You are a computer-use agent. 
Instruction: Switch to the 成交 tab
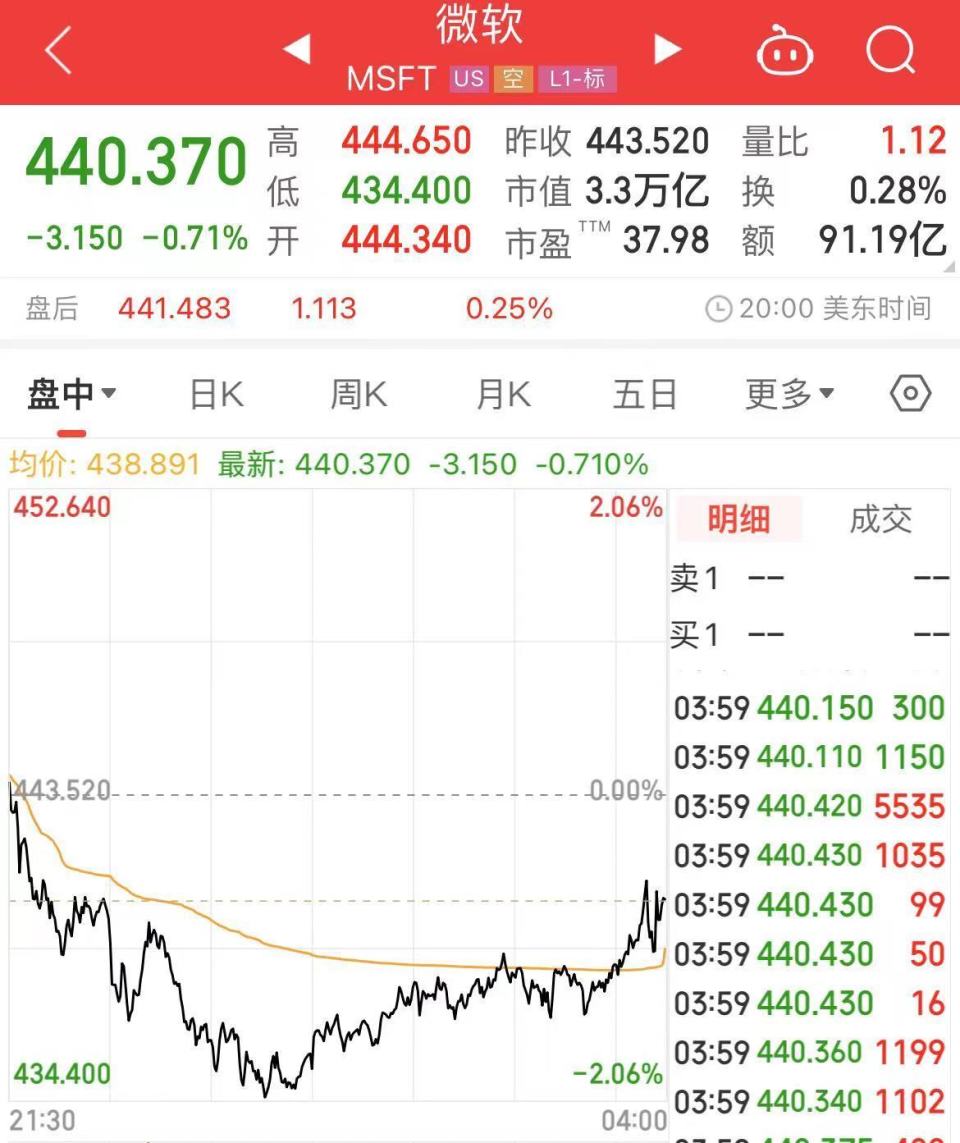(880, 520)
